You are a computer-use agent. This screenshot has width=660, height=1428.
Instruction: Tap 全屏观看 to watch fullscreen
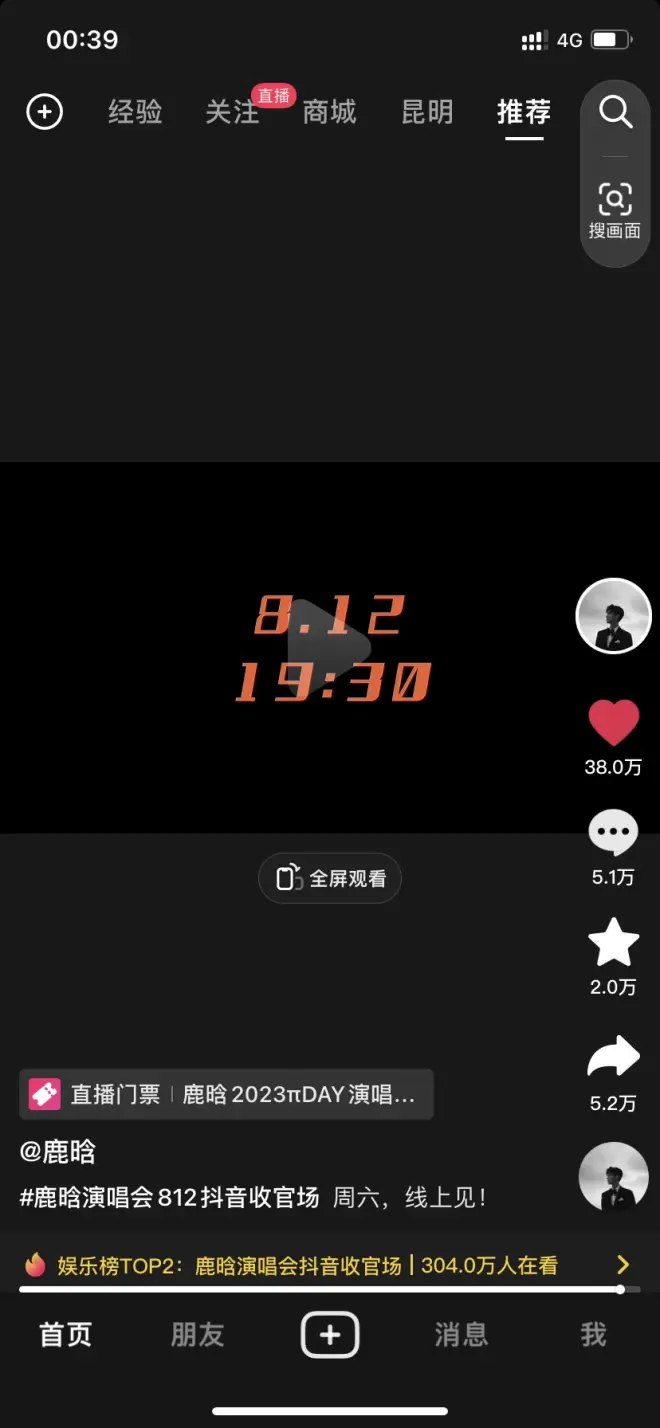point(330,879)
